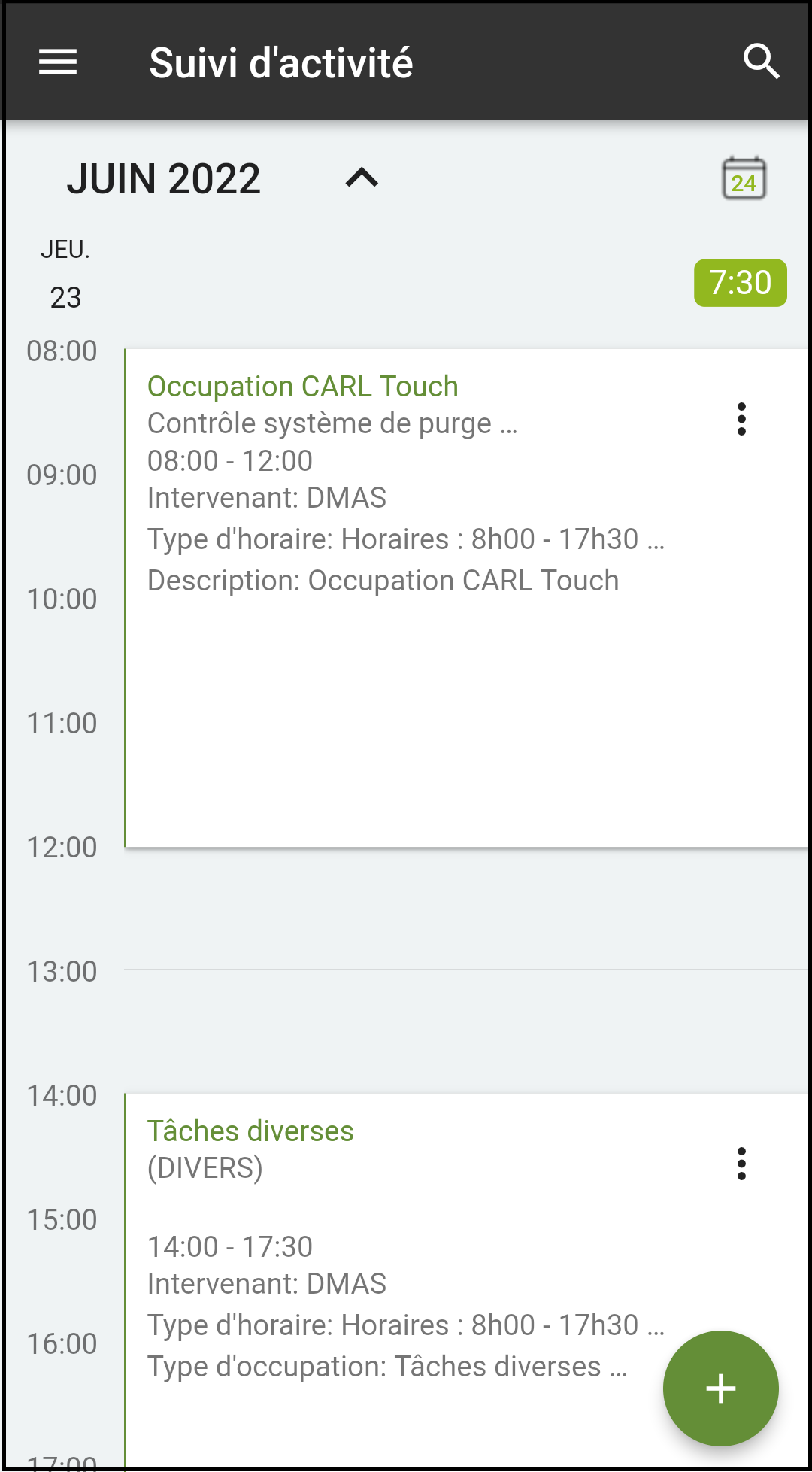Collapse the JUIN 2022 month chevron

pos(362,178)
